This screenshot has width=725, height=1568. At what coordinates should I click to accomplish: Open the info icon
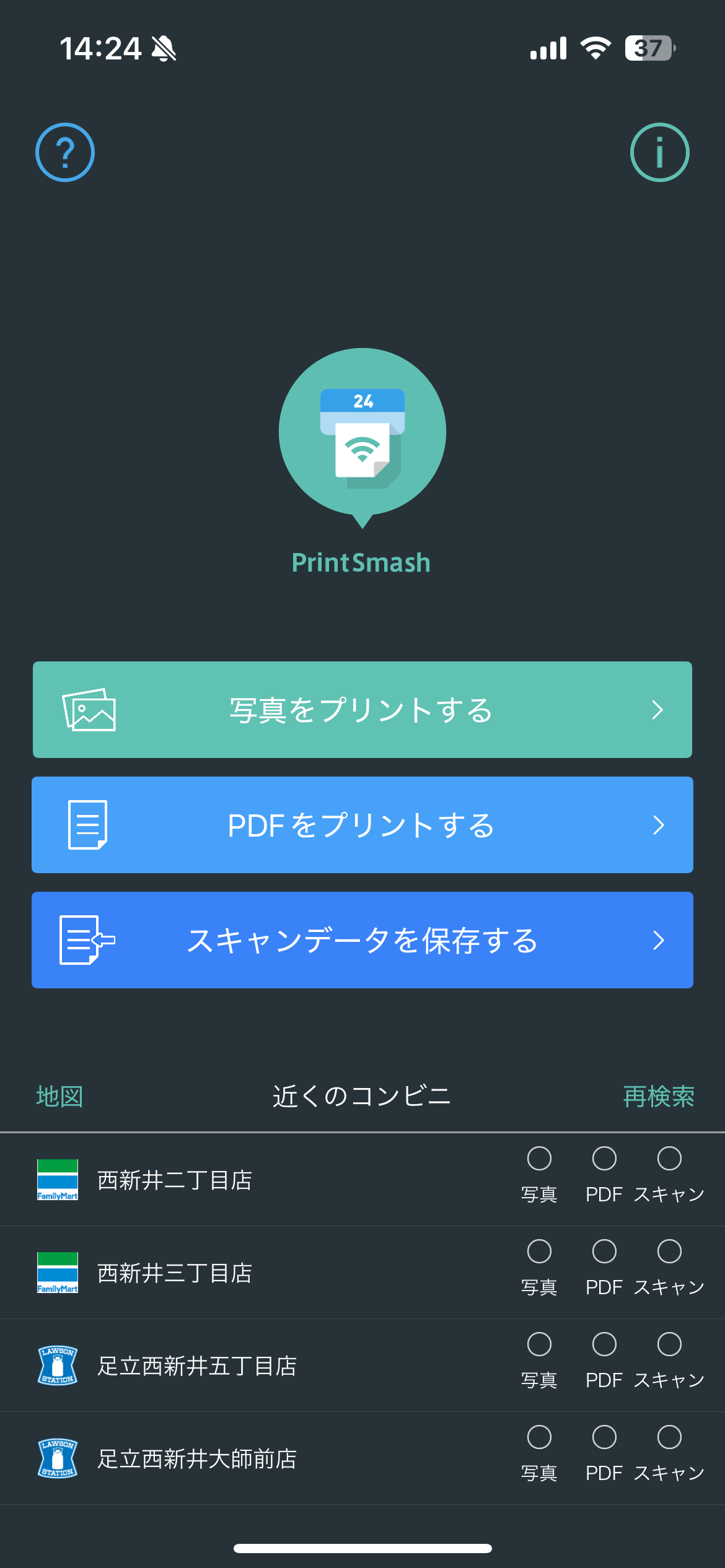(x=659, y=152)
